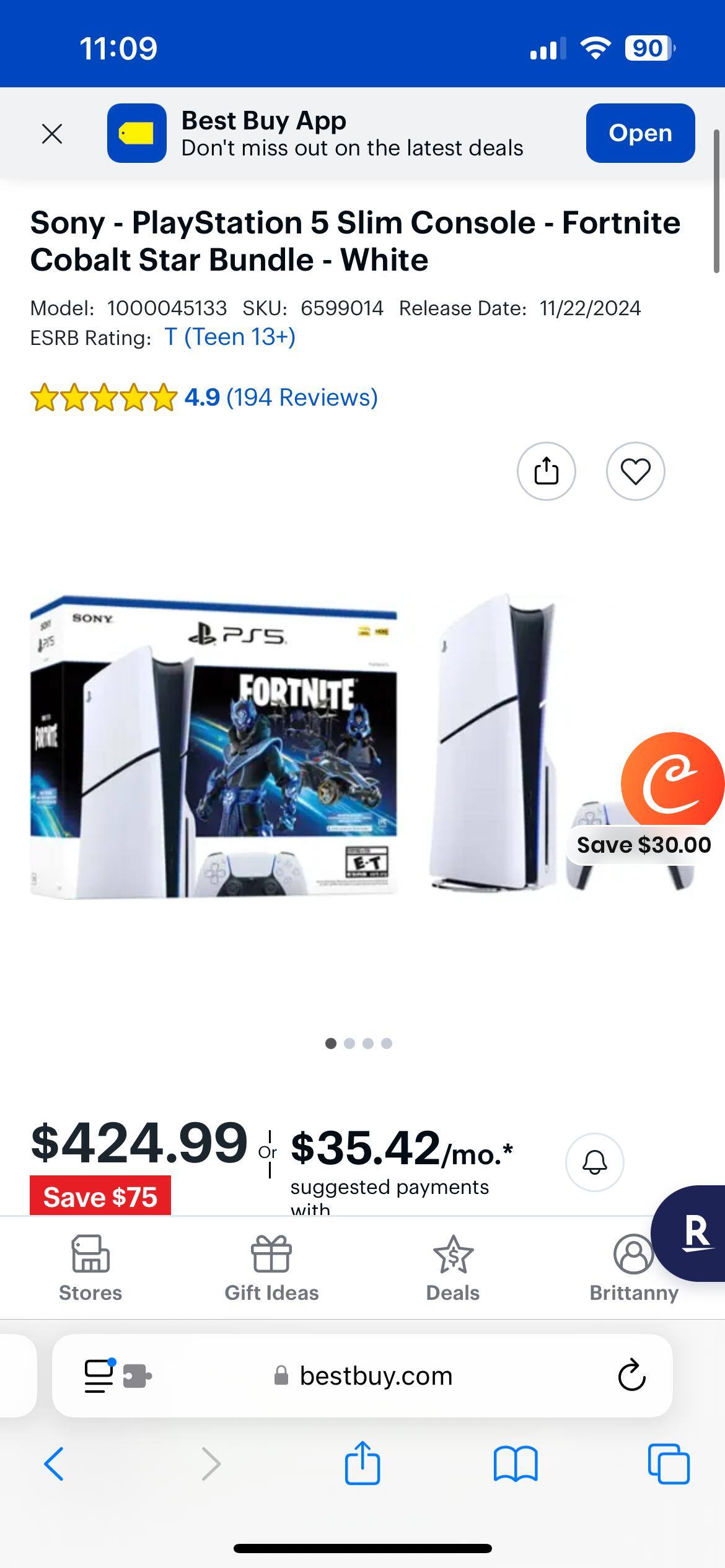Save the product with the heart icon
Image resolution: width=725 pixels, height=1568 pixels.
(x=635, y=471)
